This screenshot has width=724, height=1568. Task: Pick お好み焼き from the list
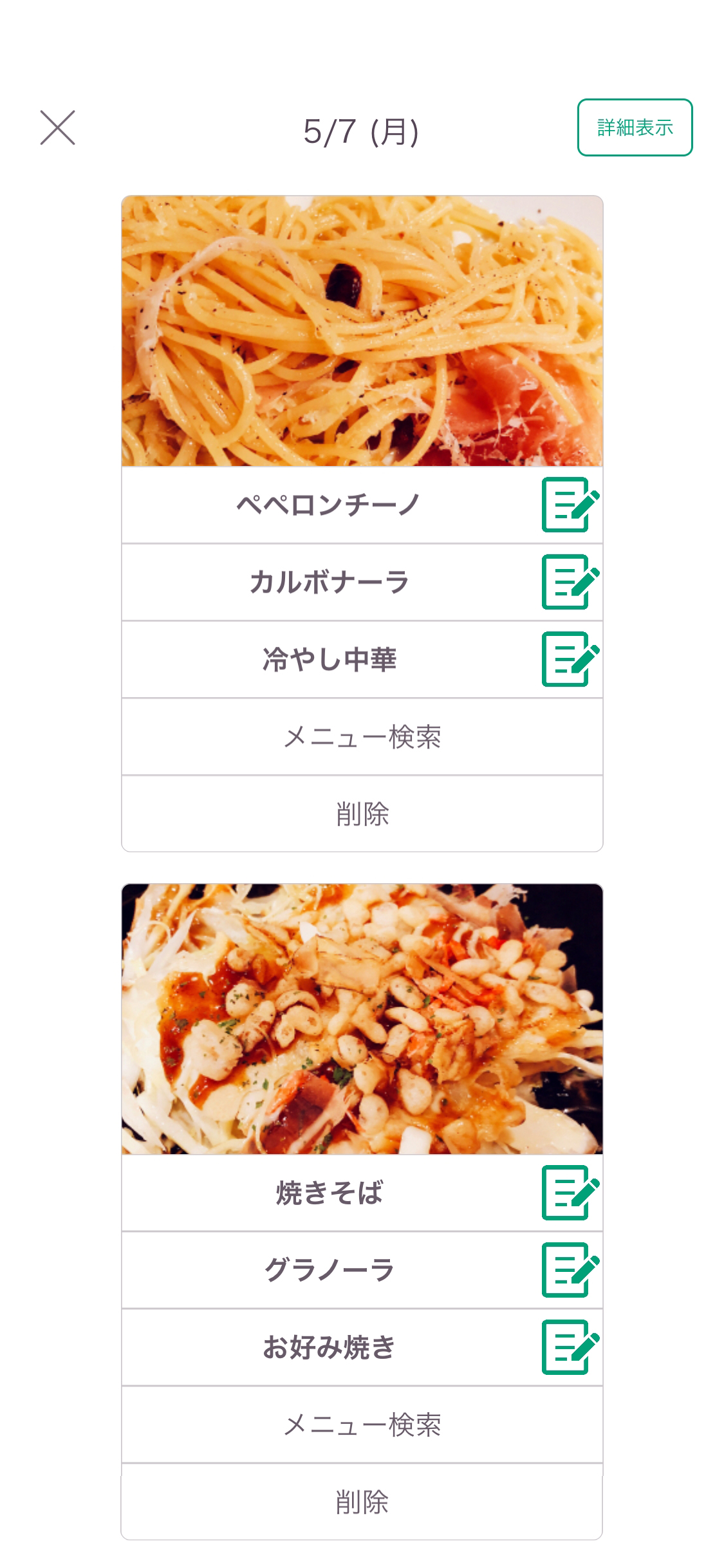328,1347
